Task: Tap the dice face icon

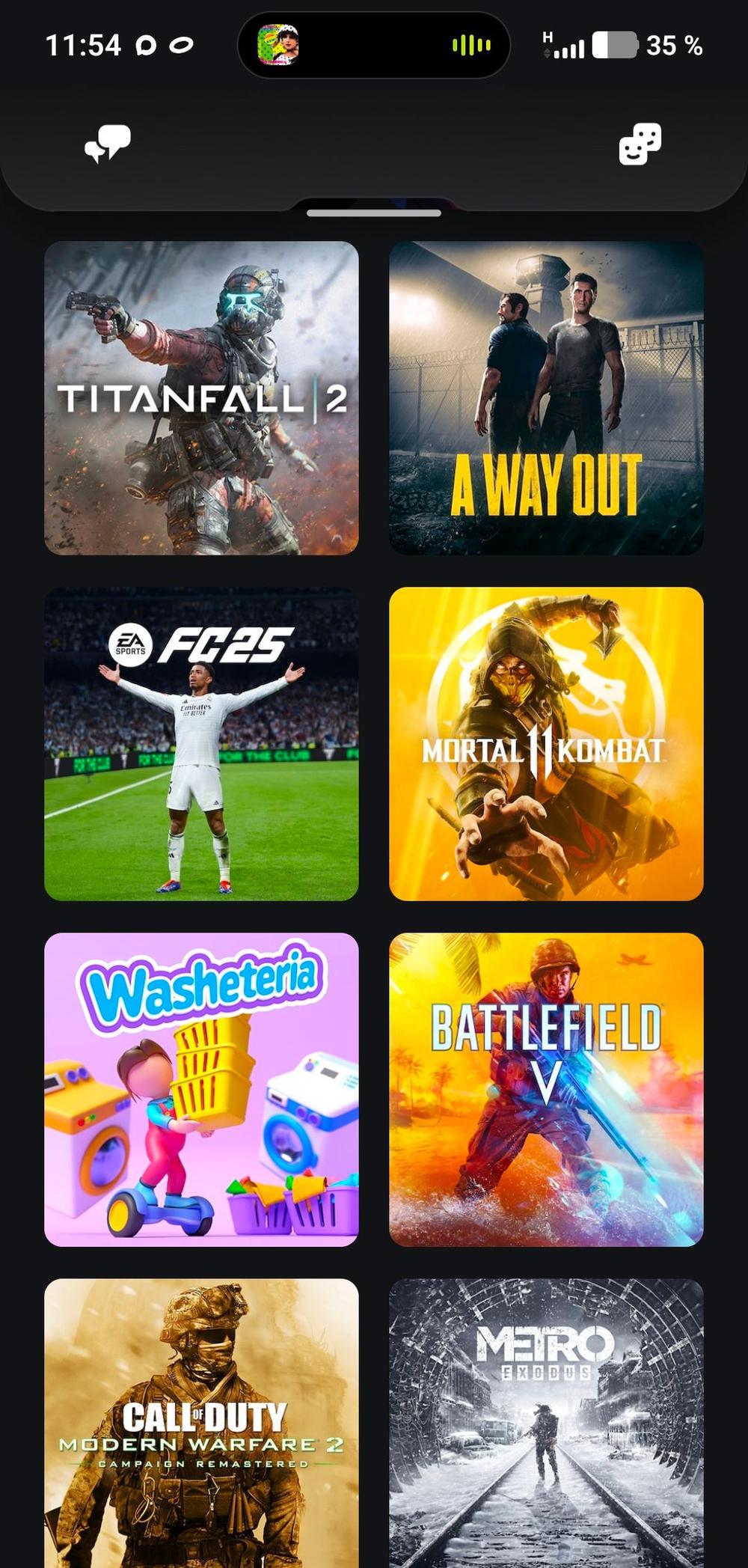Action: pos(640,144)
